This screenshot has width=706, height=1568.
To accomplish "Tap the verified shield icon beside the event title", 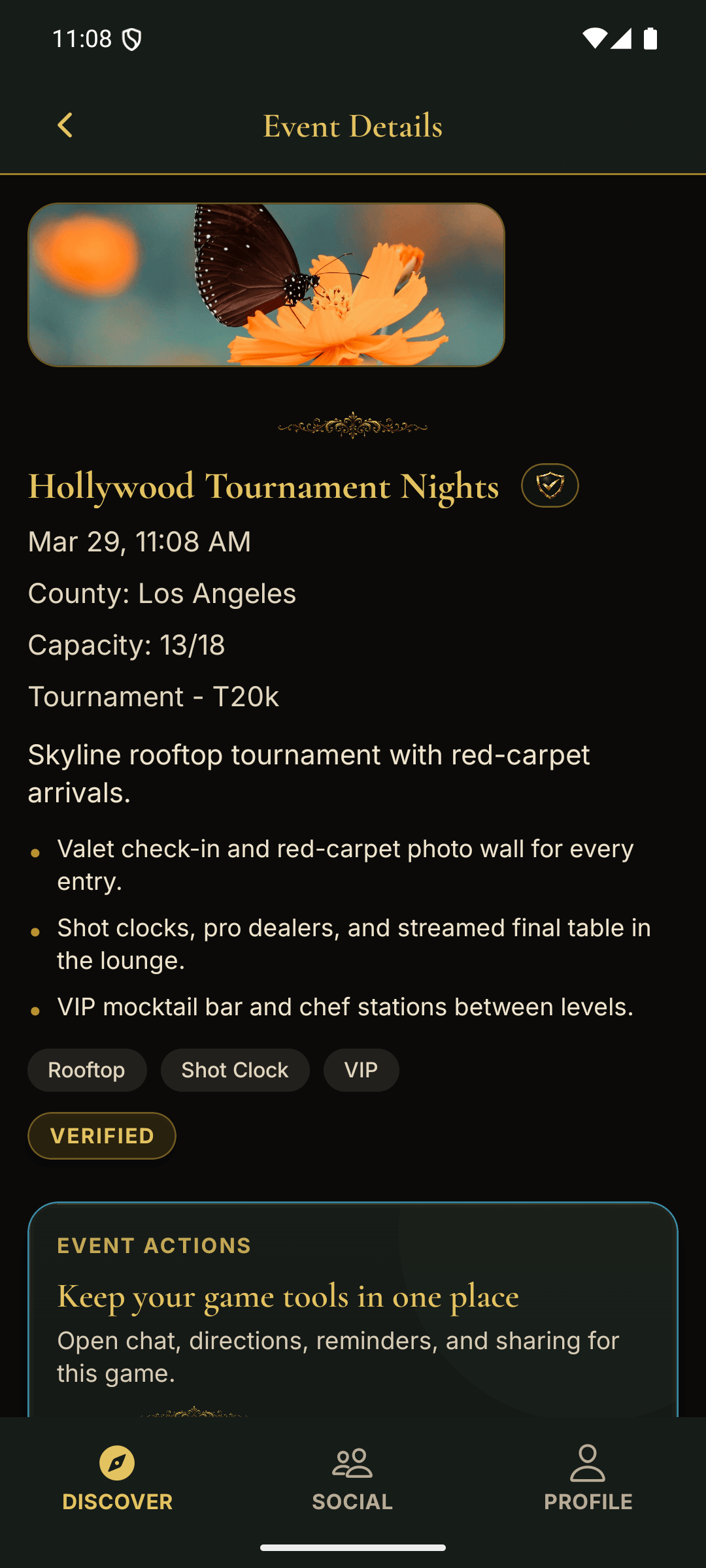I will coord(550,485).
